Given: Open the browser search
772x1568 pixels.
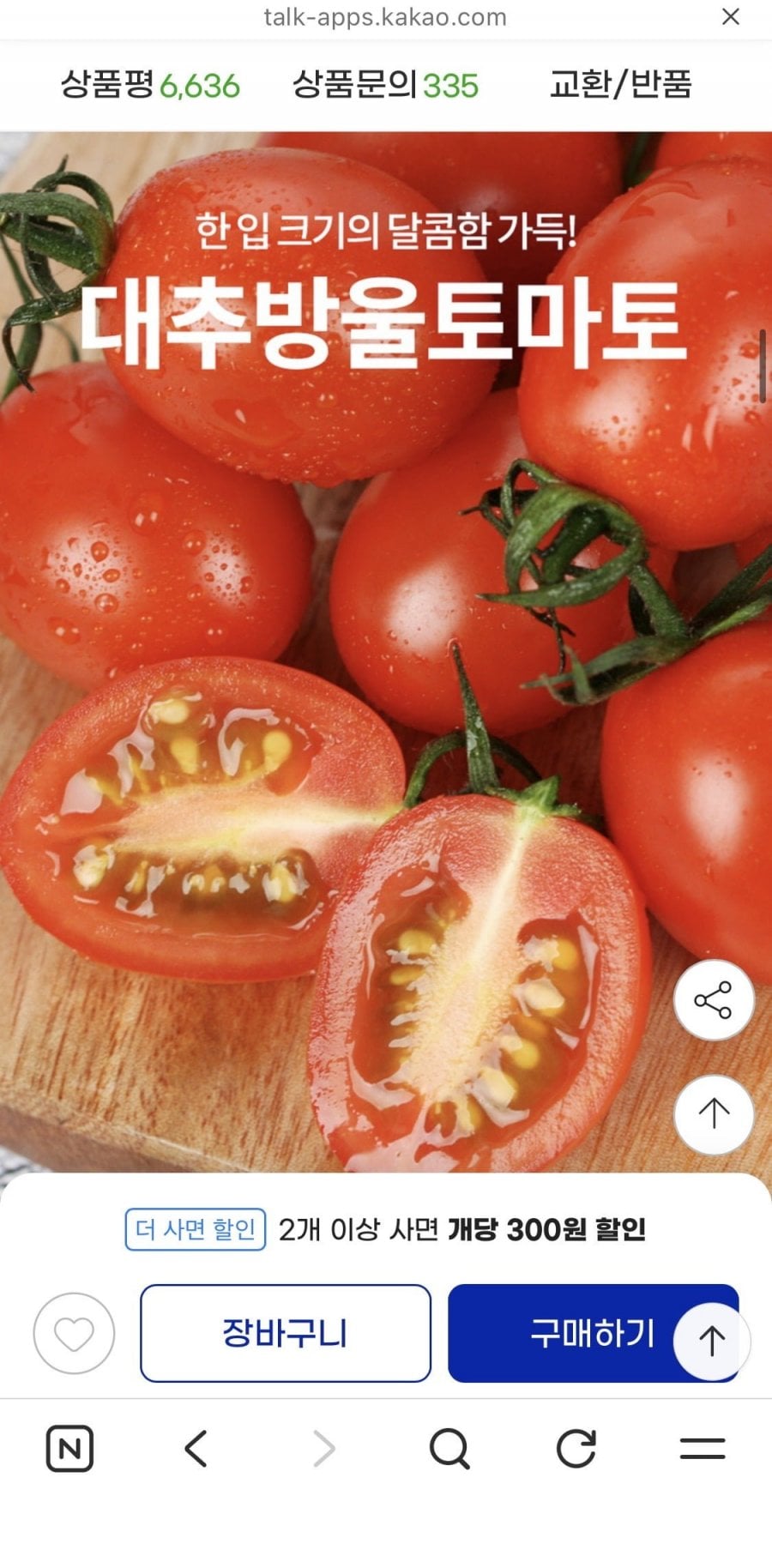Looking at the screenshot, I should [x=449, y=1449].
